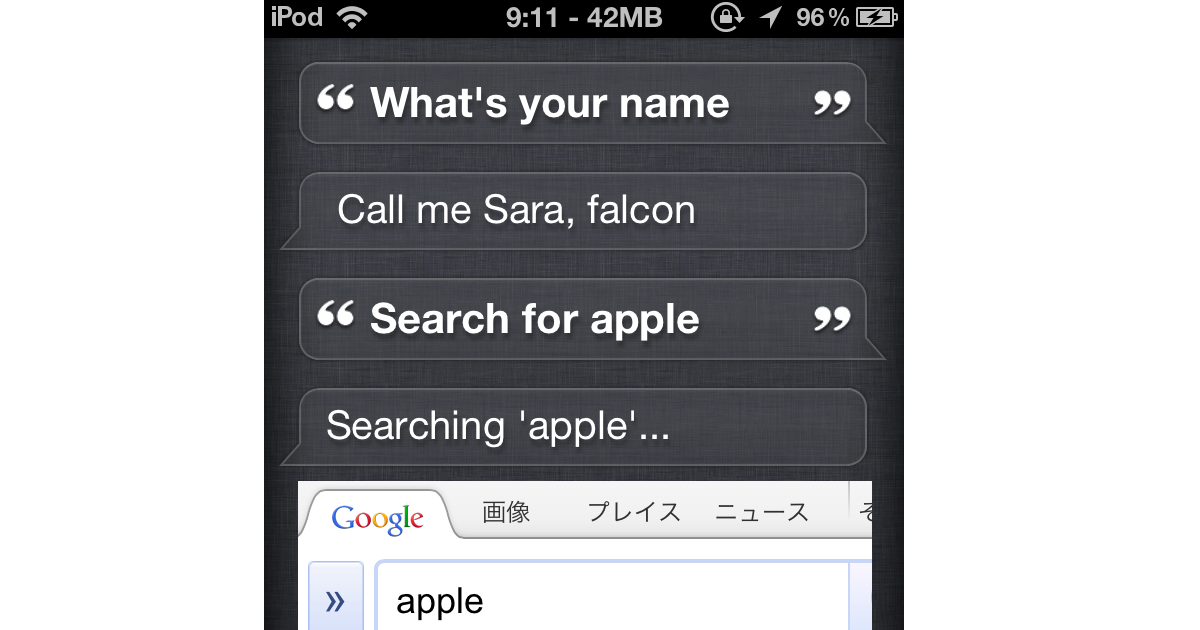Switch to the プレイス (Places) tab

pos(633,513)
